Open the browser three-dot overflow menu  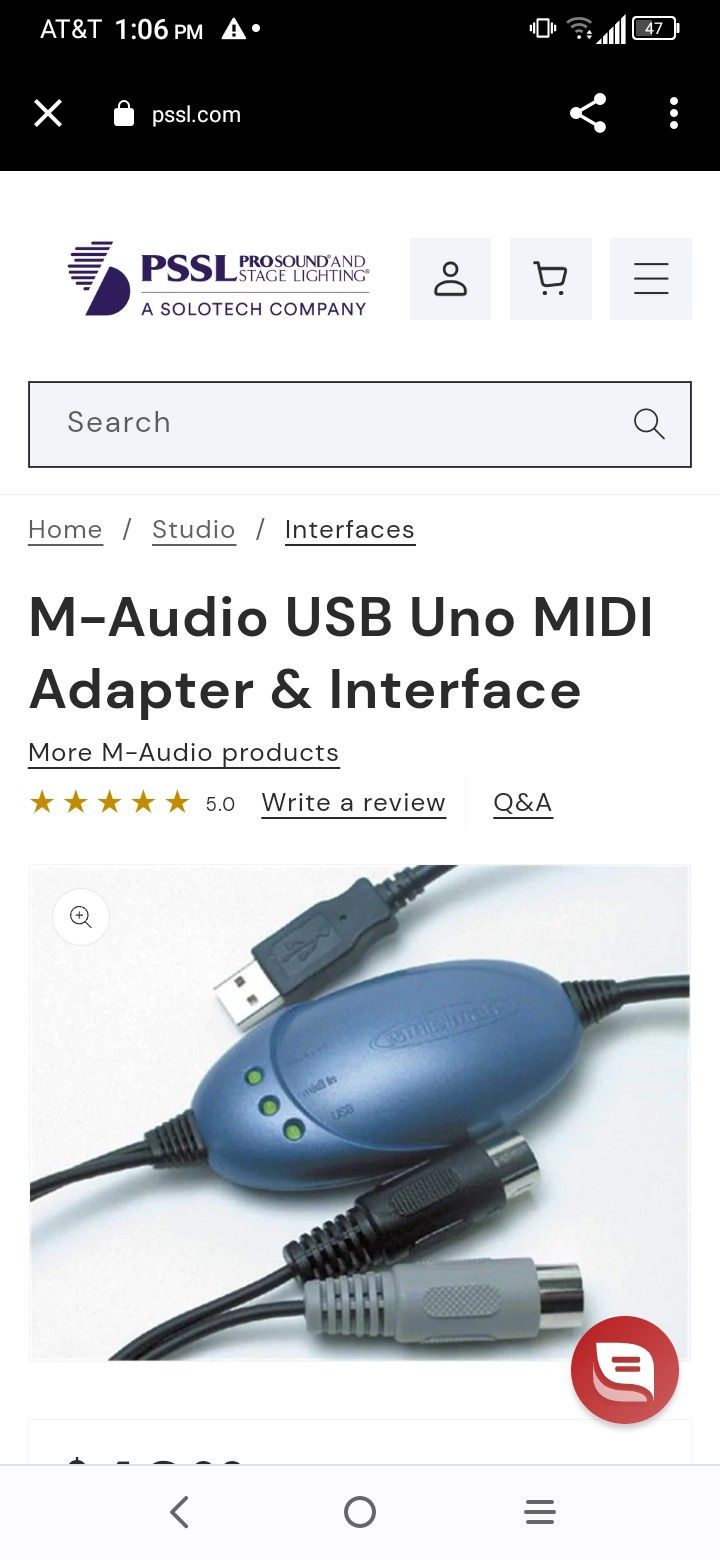coord(673,113)
